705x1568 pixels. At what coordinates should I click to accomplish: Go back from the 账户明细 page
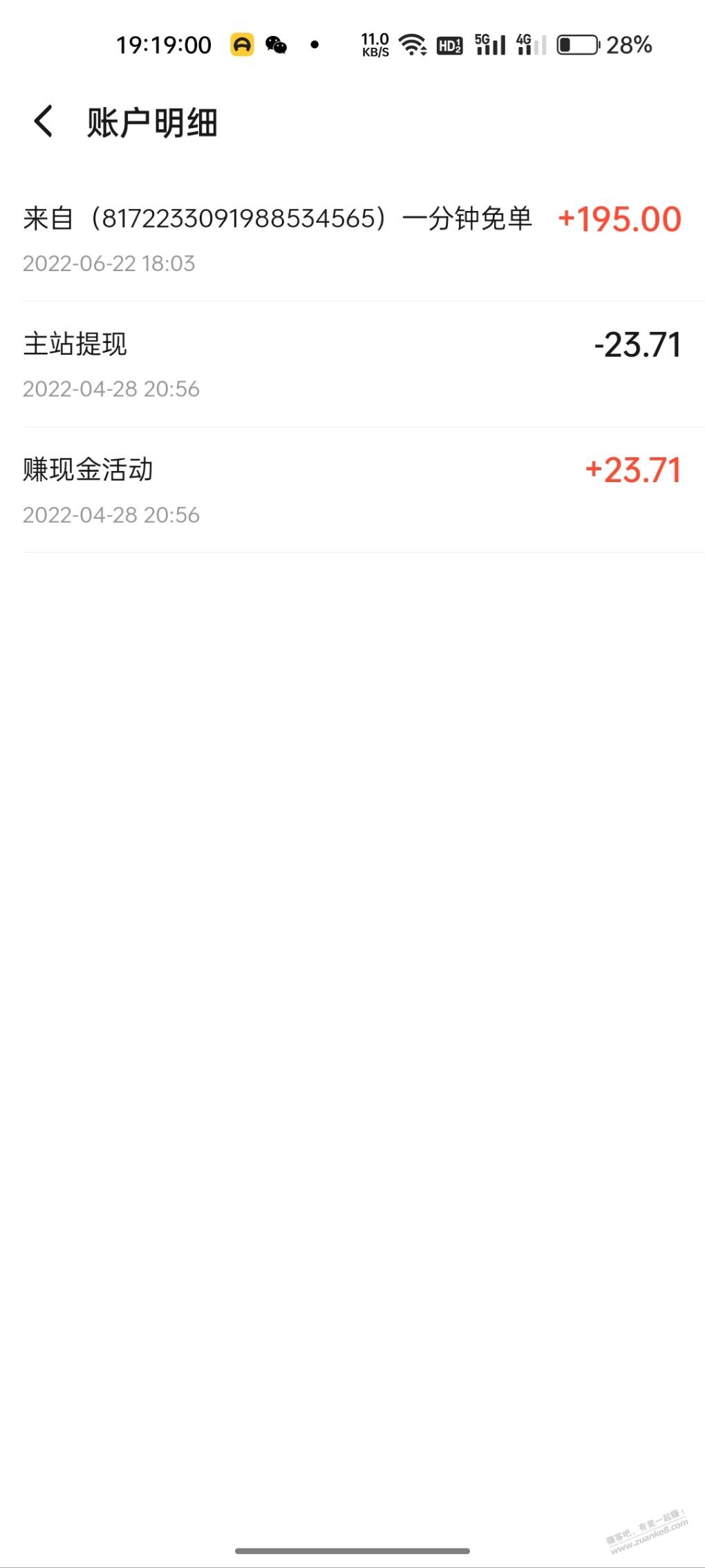(x=43, y=122)
